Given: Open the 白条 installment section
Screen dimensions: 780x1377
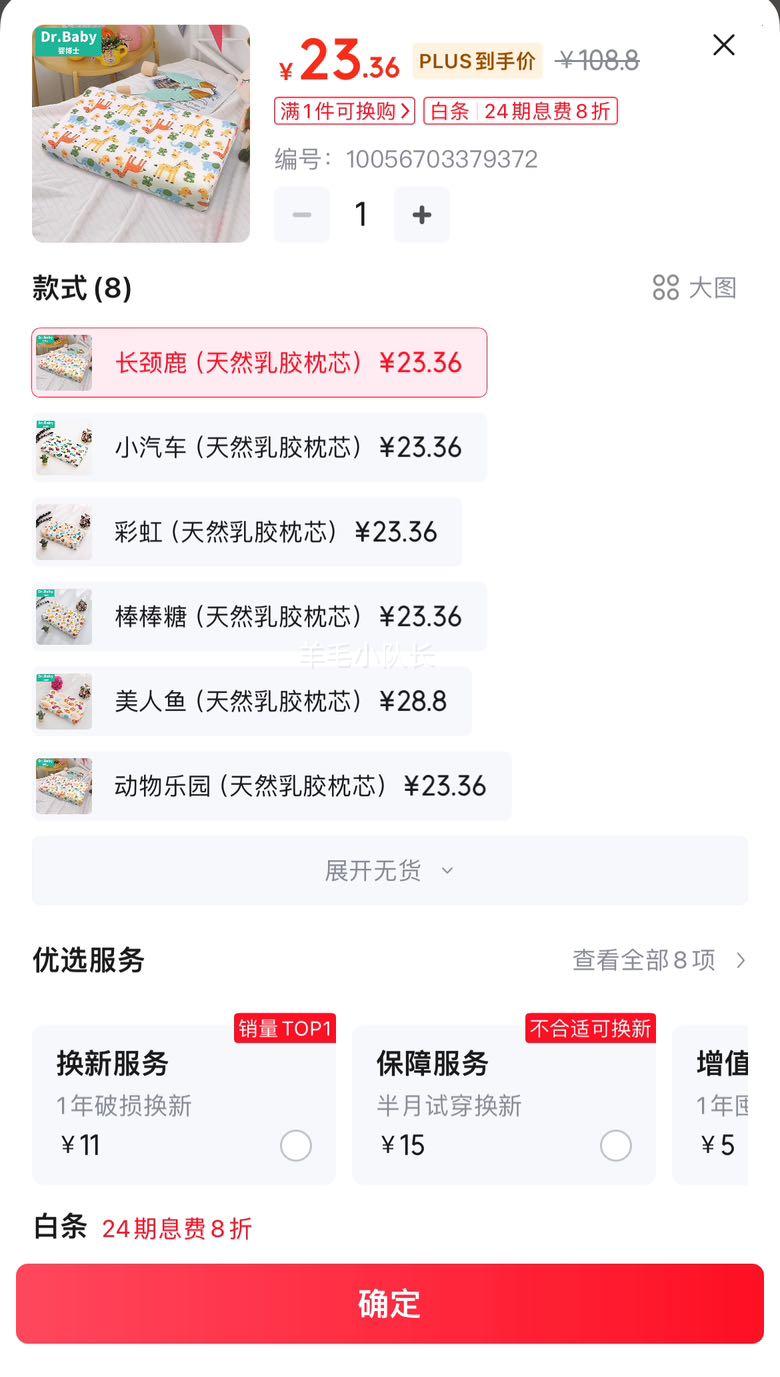Looking at the screenshot, I should [60, 1227].
